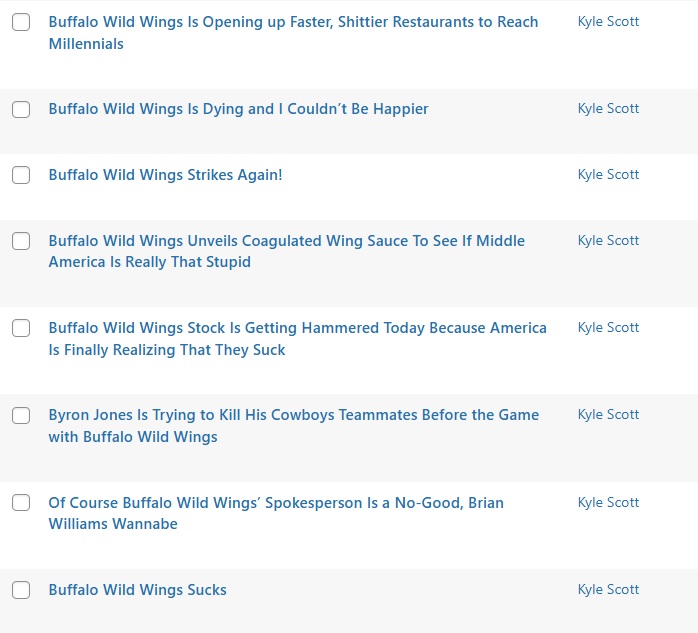This screenshot has width=698, height=633.
Task: Tick the checkbox beside 'Strikes Again!' post
Action: coord(21,175)
